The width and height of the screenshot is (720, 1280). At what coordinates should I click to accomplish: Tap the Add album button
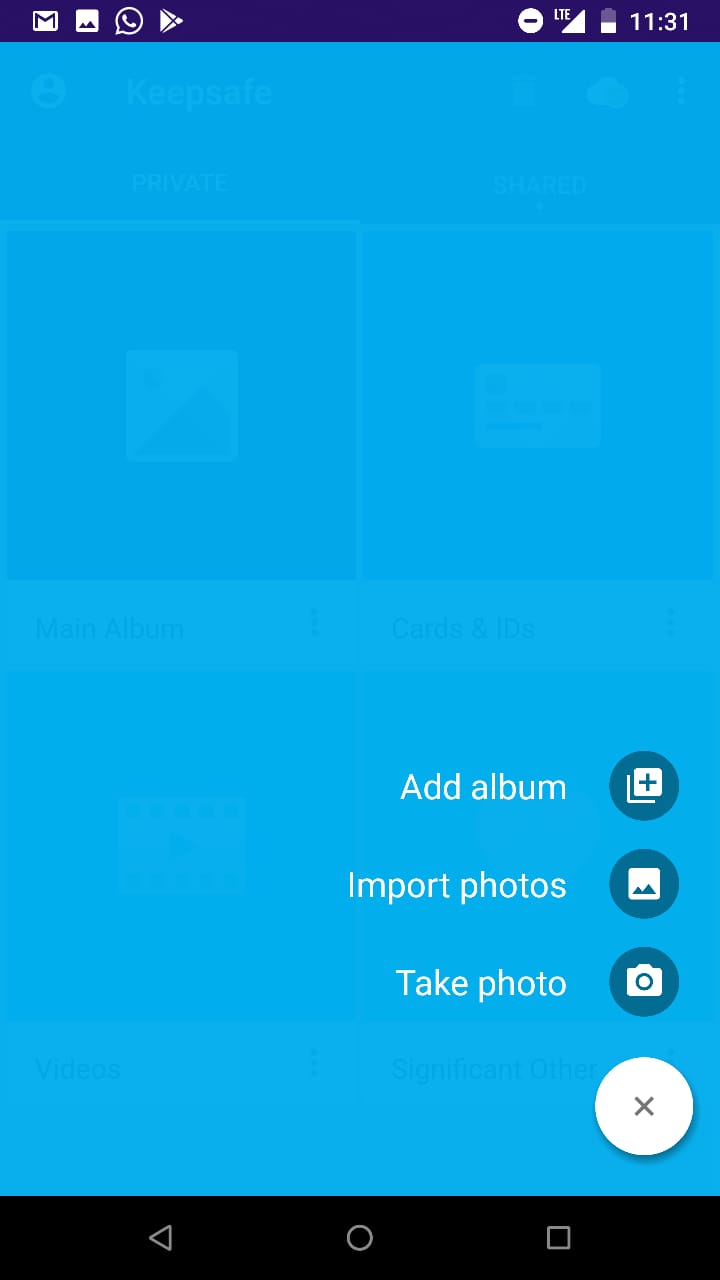click(x=644, y=786)
